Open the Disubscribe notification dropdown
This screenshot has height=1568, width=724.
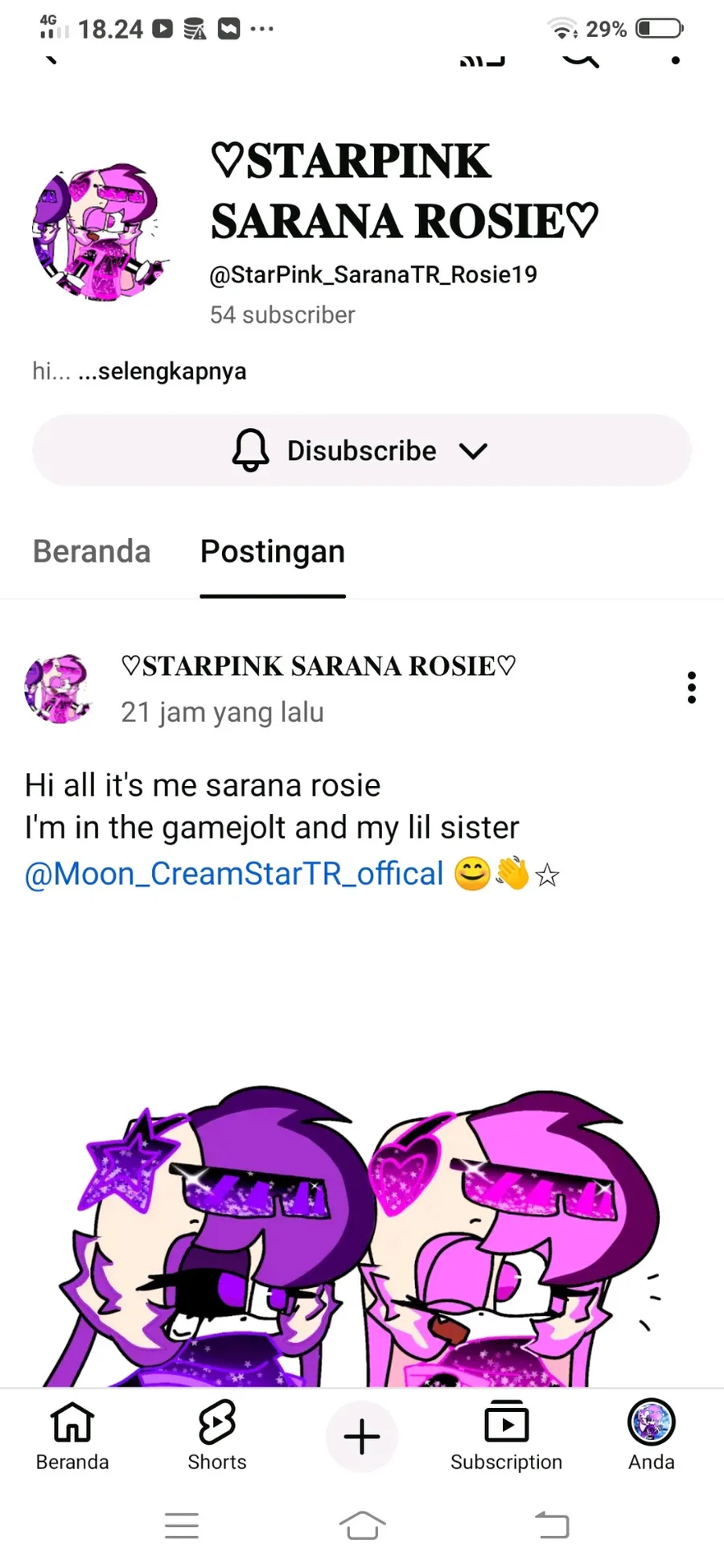tap(361, 451)
